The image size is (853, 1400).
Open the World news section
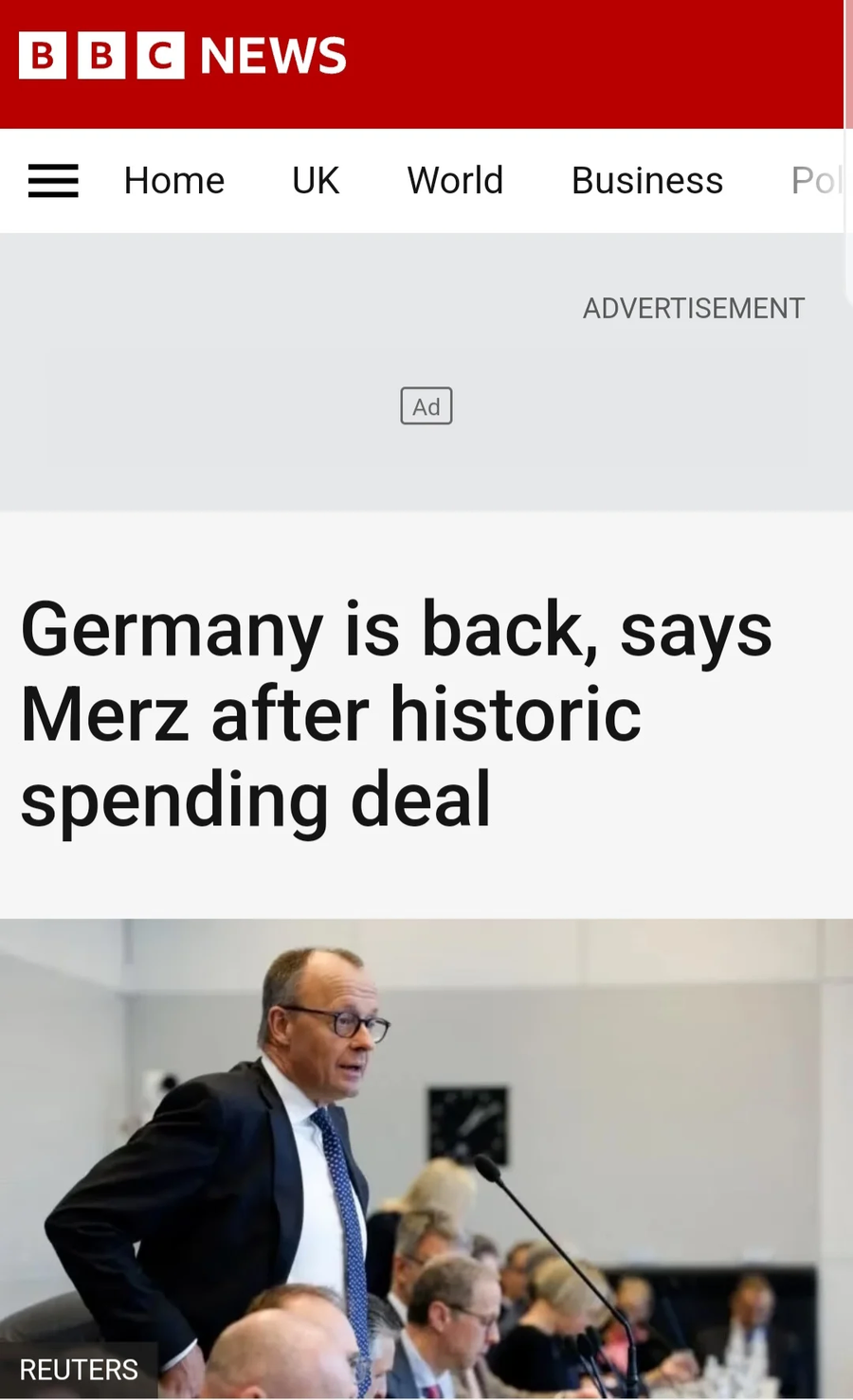click(455, 180)
